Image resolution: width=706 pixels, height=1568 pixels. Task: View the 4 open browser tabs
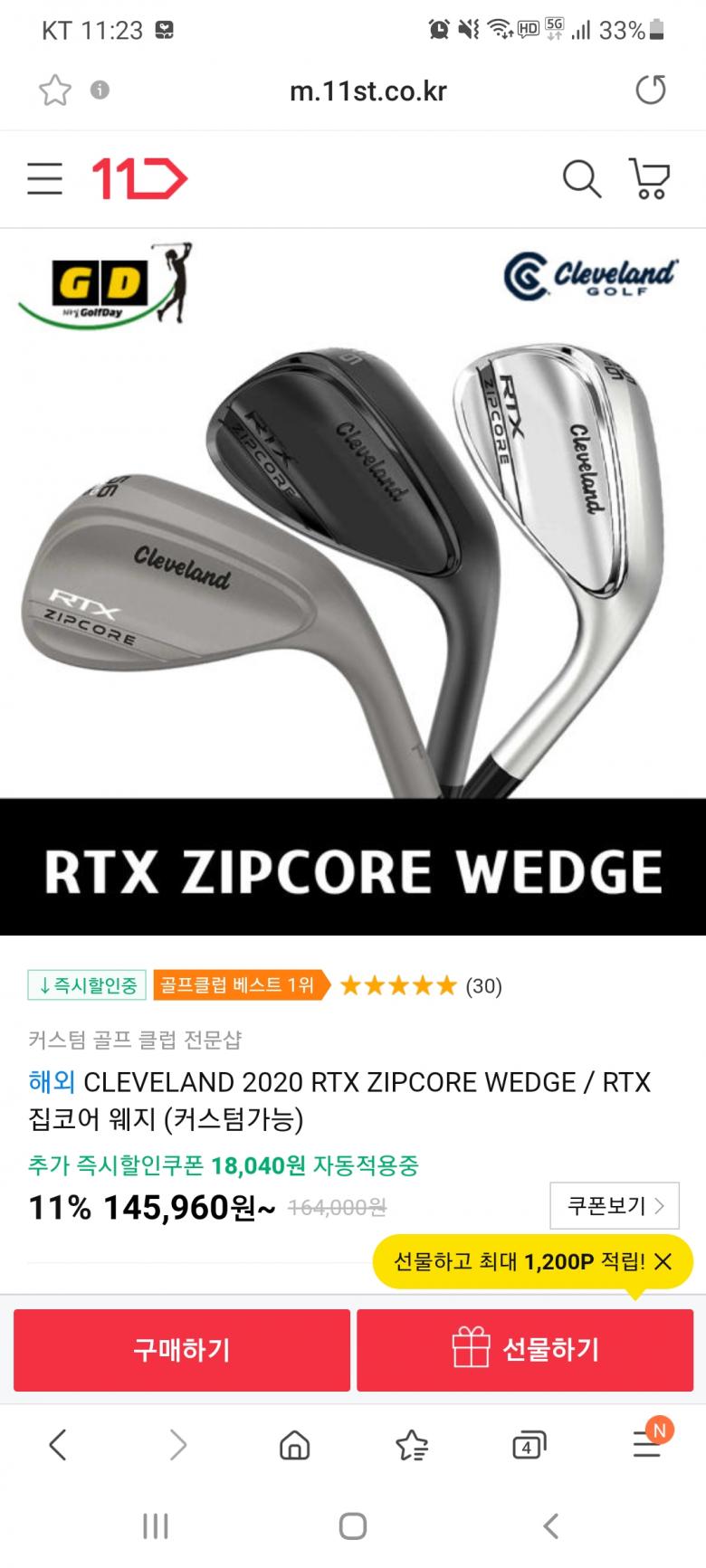click(529, 1445)
